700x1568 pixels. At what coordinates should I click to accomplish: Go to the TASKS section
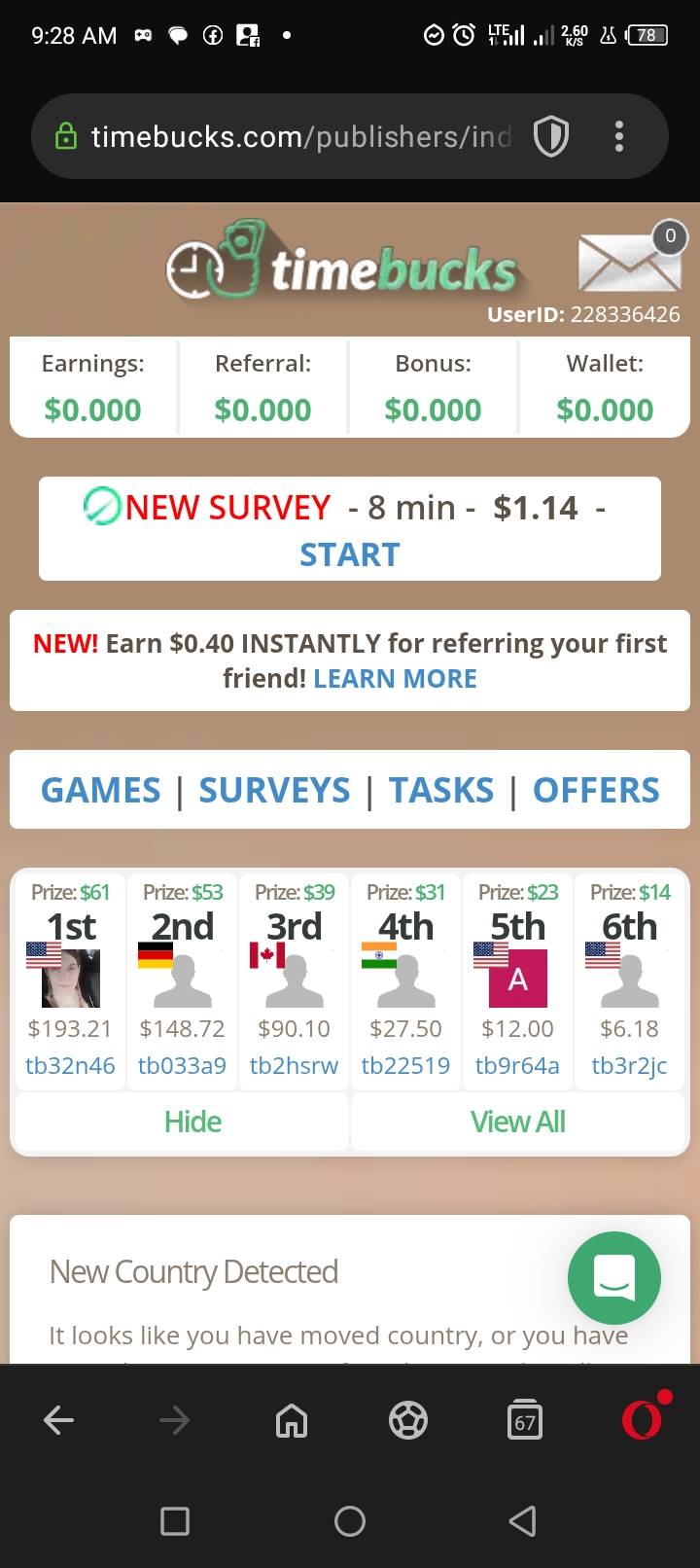pyautogui.click(x=441, y=790)
